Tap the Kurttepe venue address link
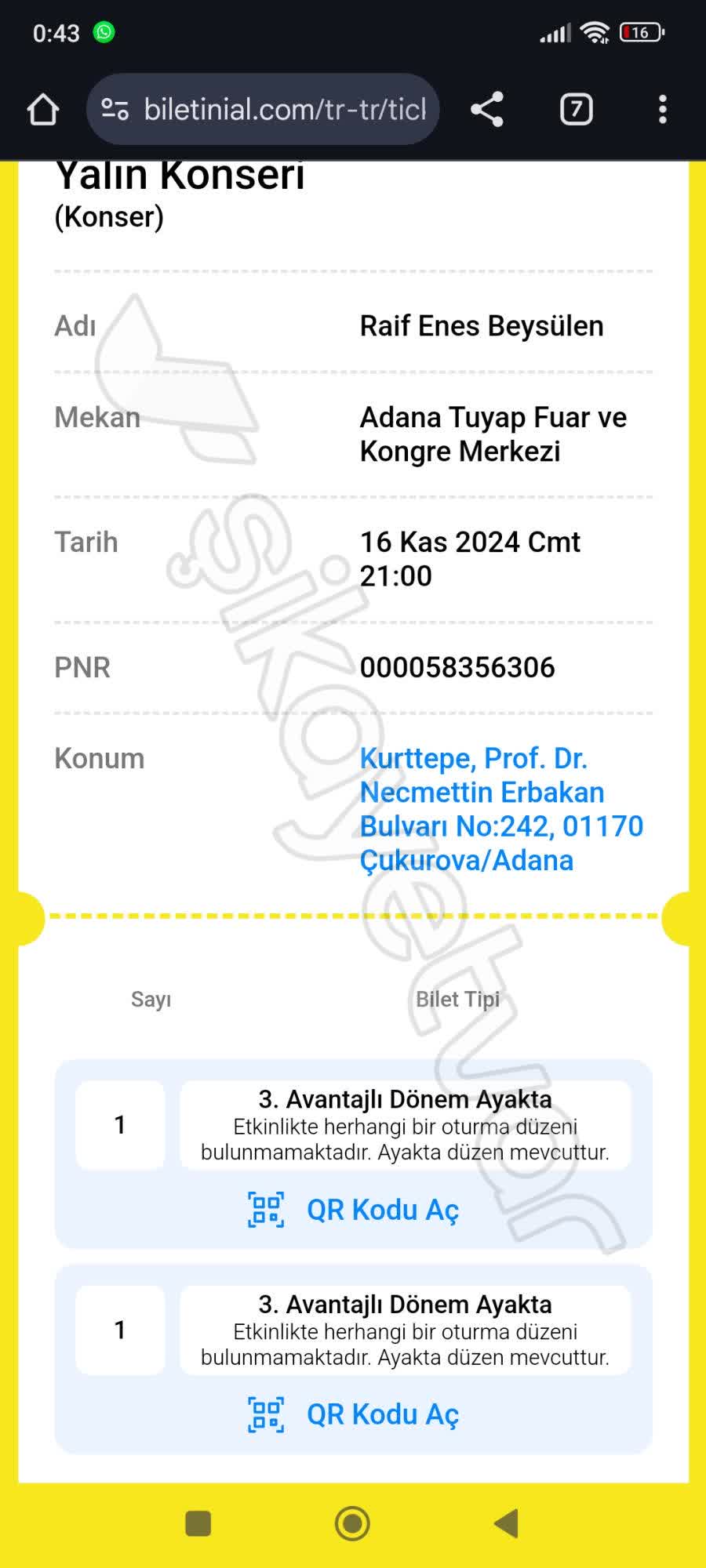The image size is (706, 1568). 500,808
